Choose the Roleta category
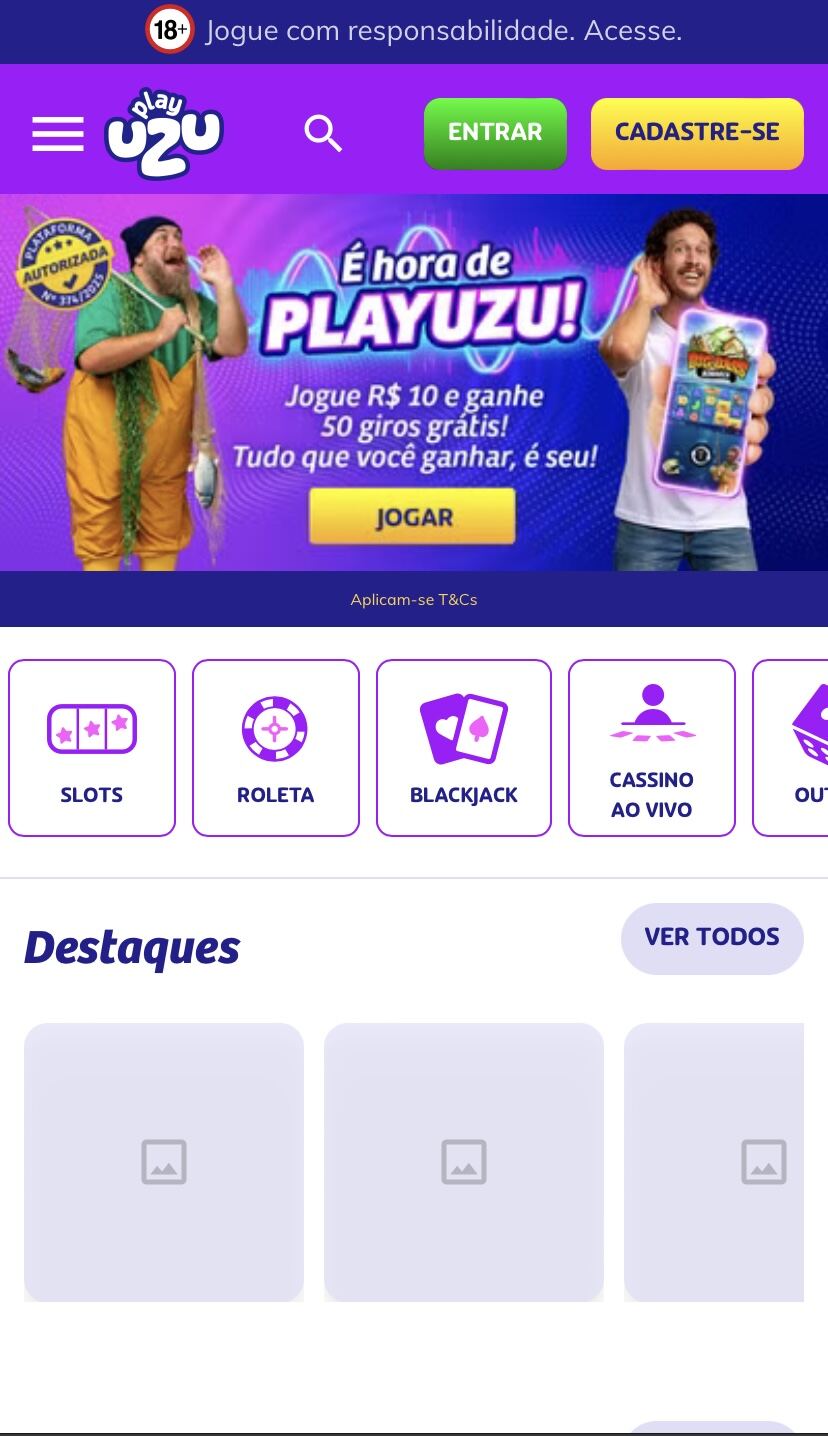The height and width of the screenshot is (1436, 828). click(276, 748)
